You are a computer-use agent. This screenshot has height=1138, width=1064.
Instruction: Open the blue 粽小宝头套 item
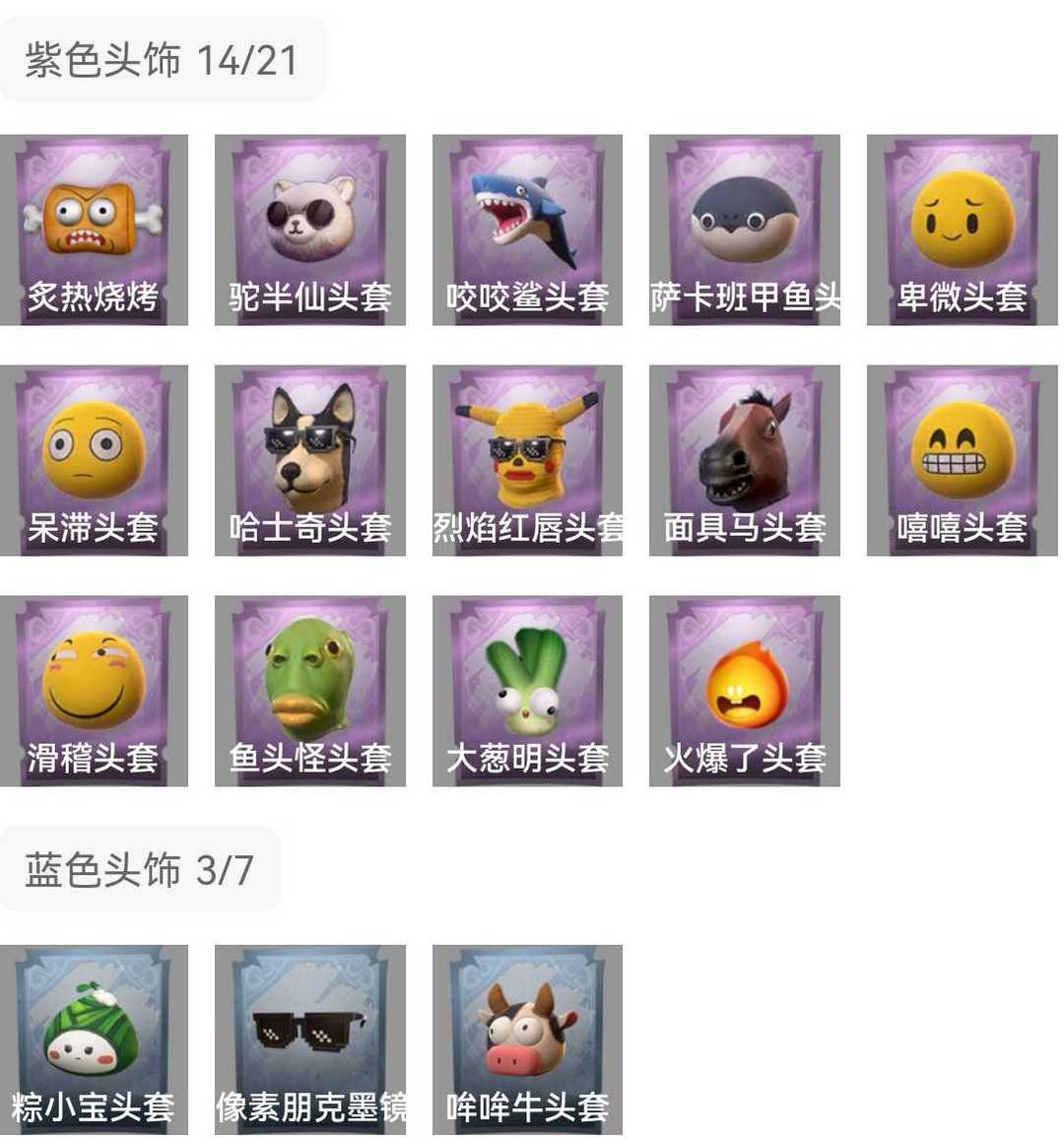(x=94, y=1039)
